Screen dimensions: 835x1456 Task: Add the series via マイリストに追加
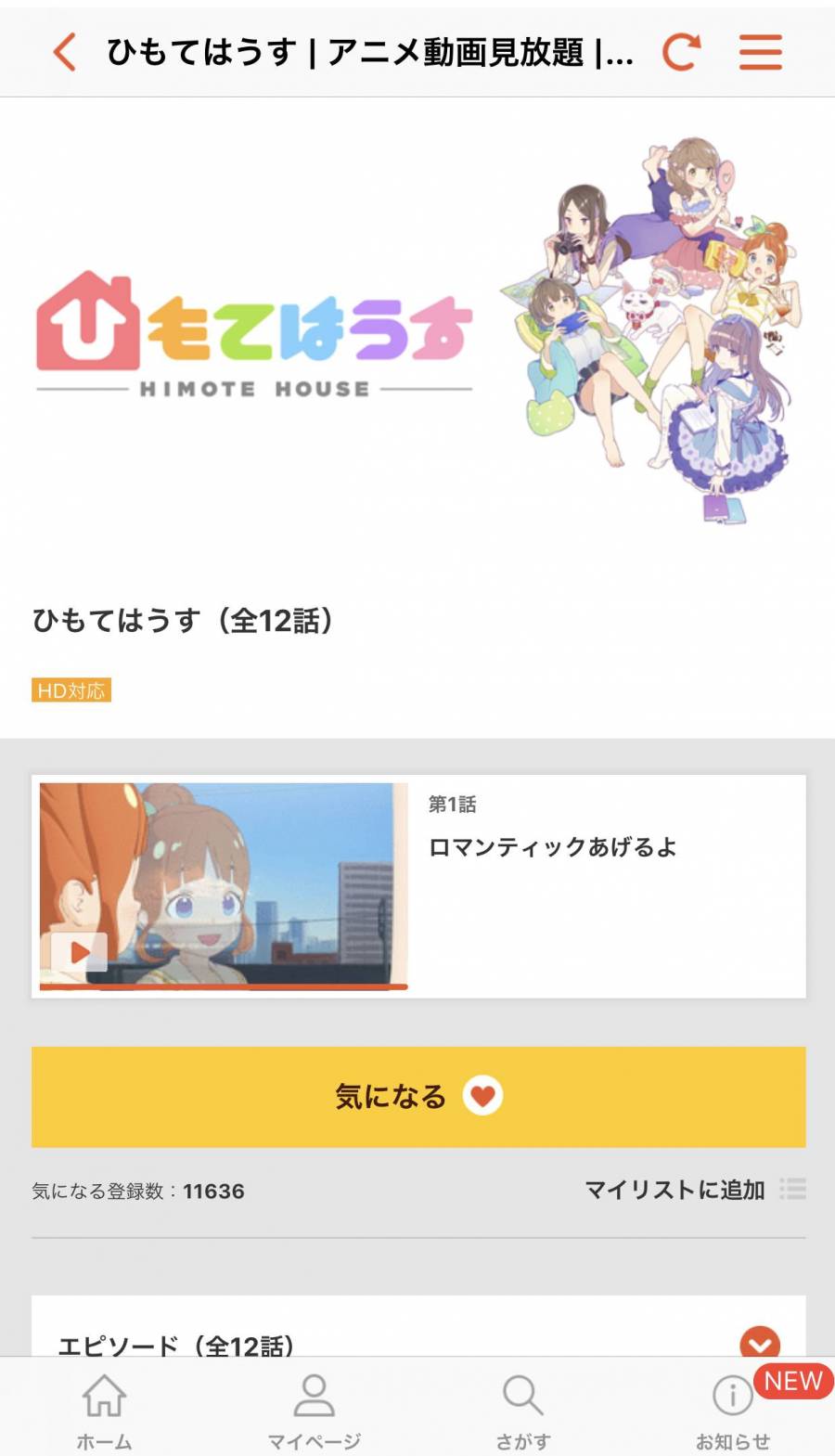(x=693, y=1190)
